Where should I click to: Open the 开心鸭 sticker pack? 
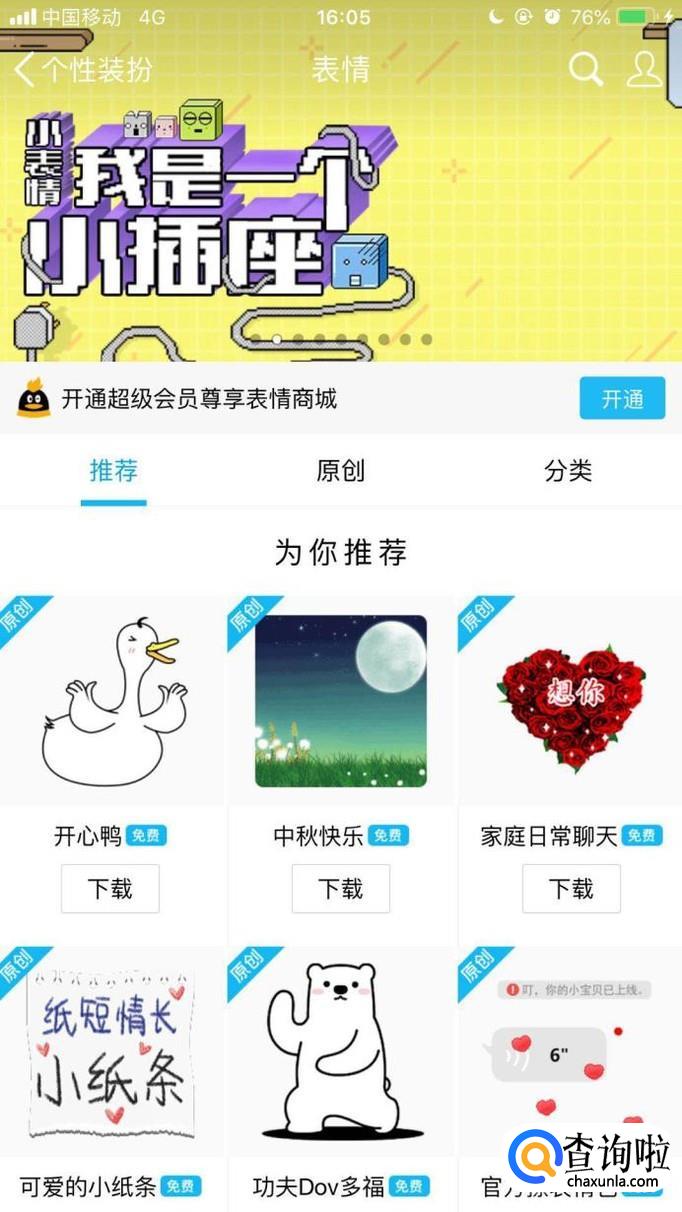pos(114,700)
